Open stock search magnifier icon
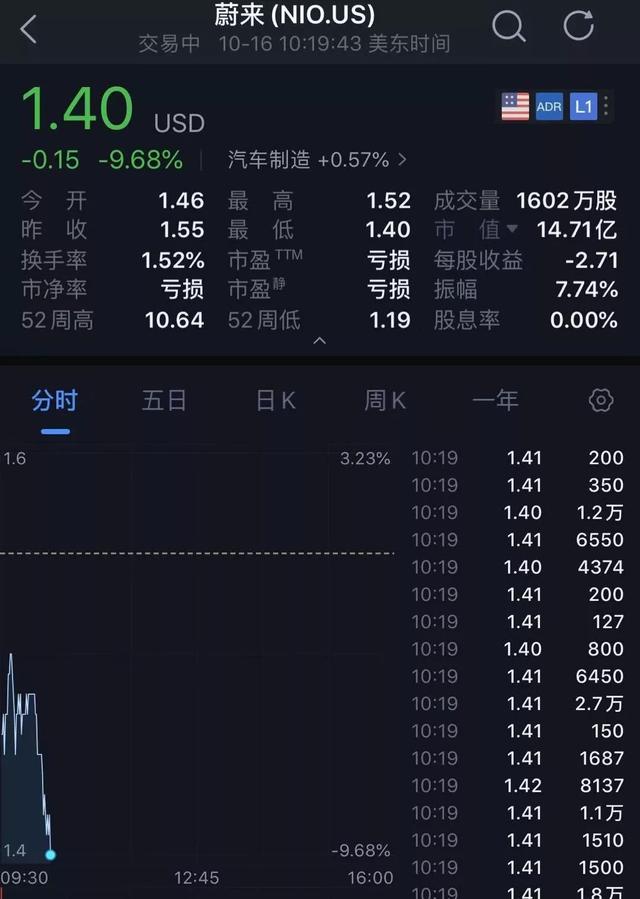Screen dimensions: 640x899 [508, 27]
